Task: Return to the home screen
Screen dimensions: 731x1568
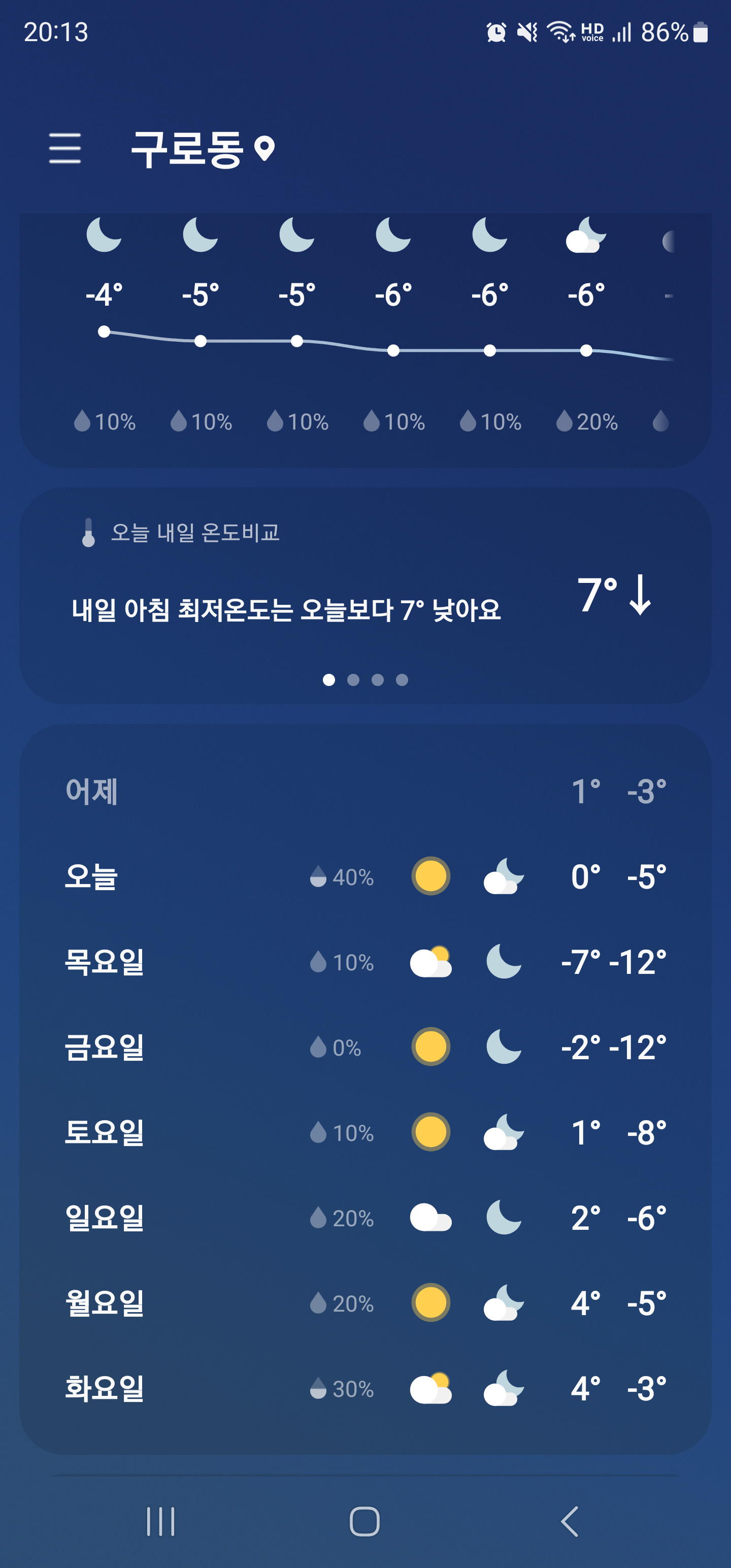Action: click(x=364, y=1521)
